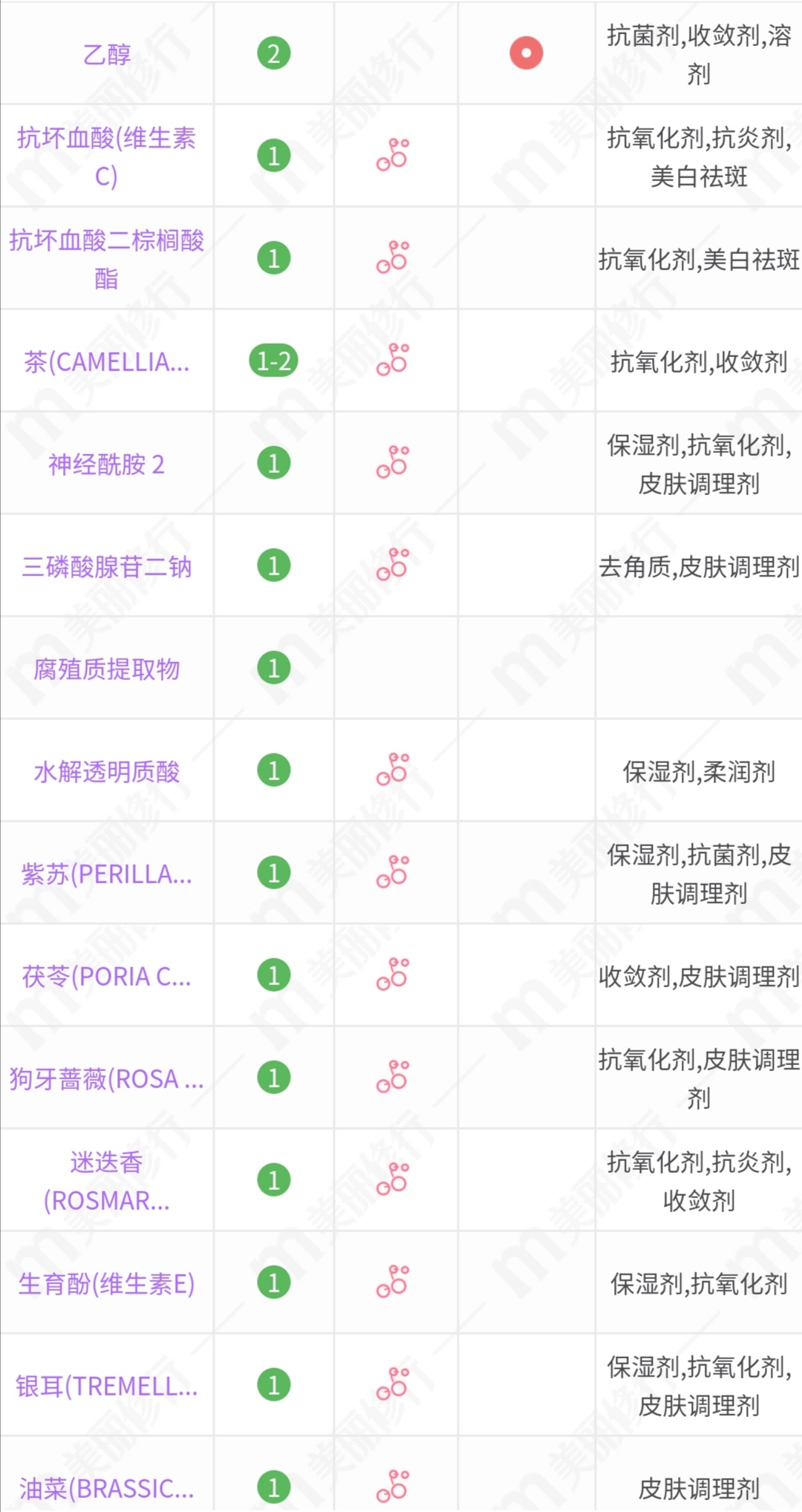
Task: Open the 乙醇 ingredient details
Action: (x=106, y=54)
